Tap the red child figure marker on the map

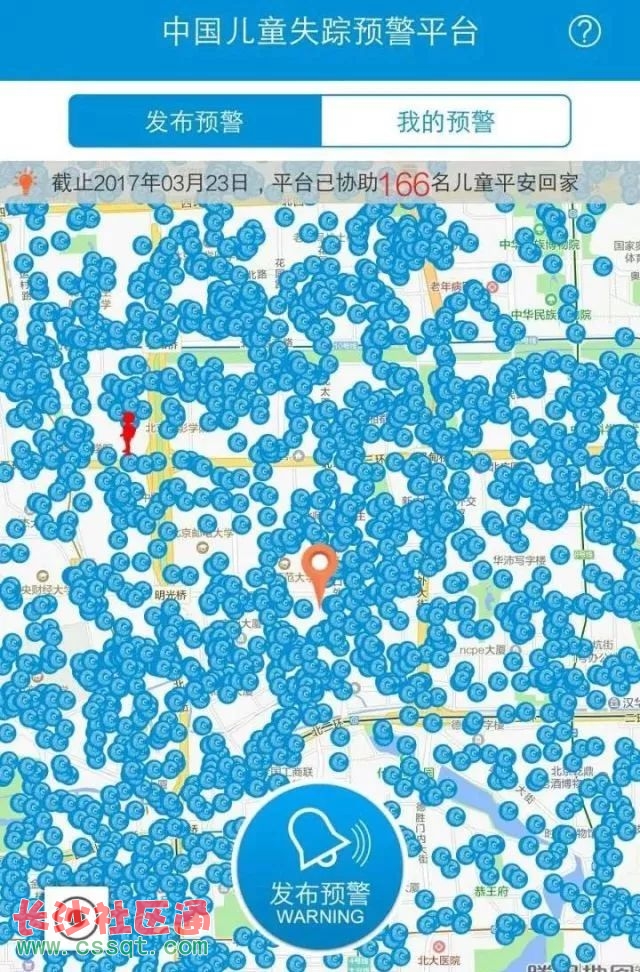coord(128,432)
